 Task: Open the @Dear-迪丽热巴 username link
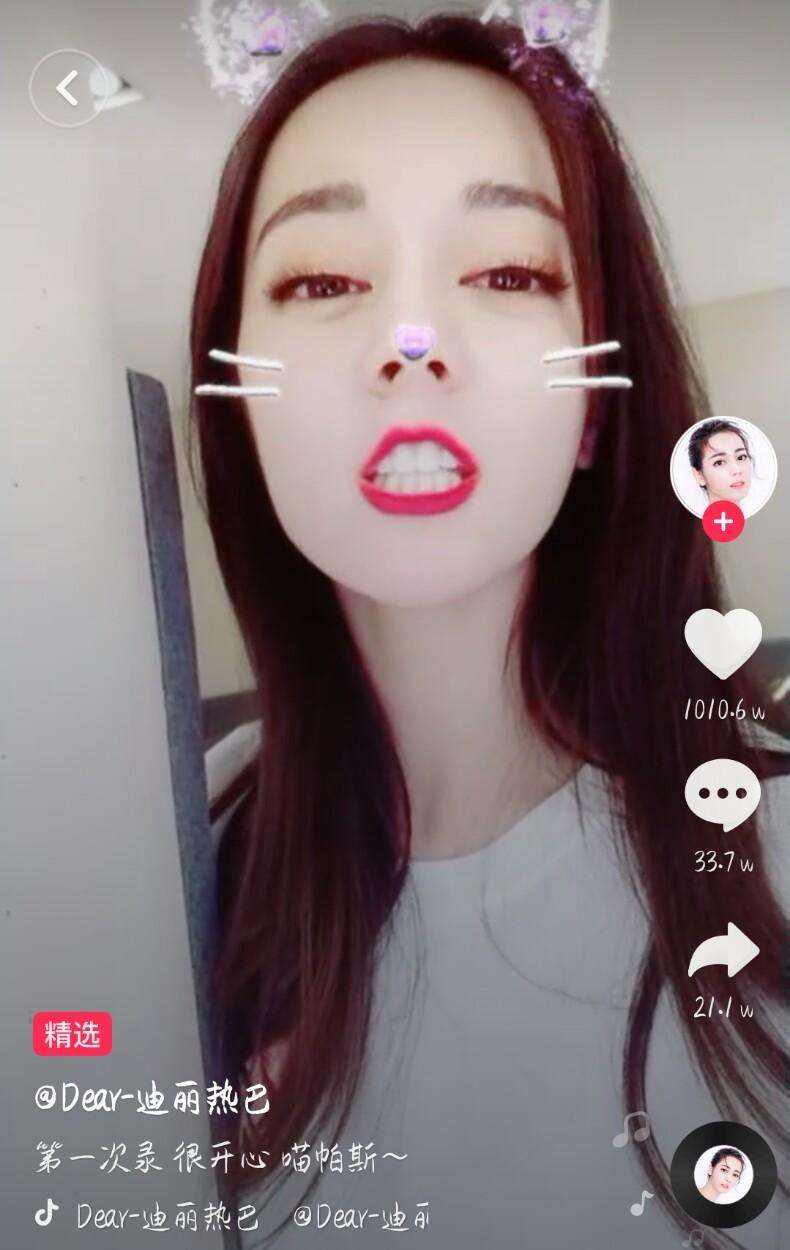pos(153,1101)
